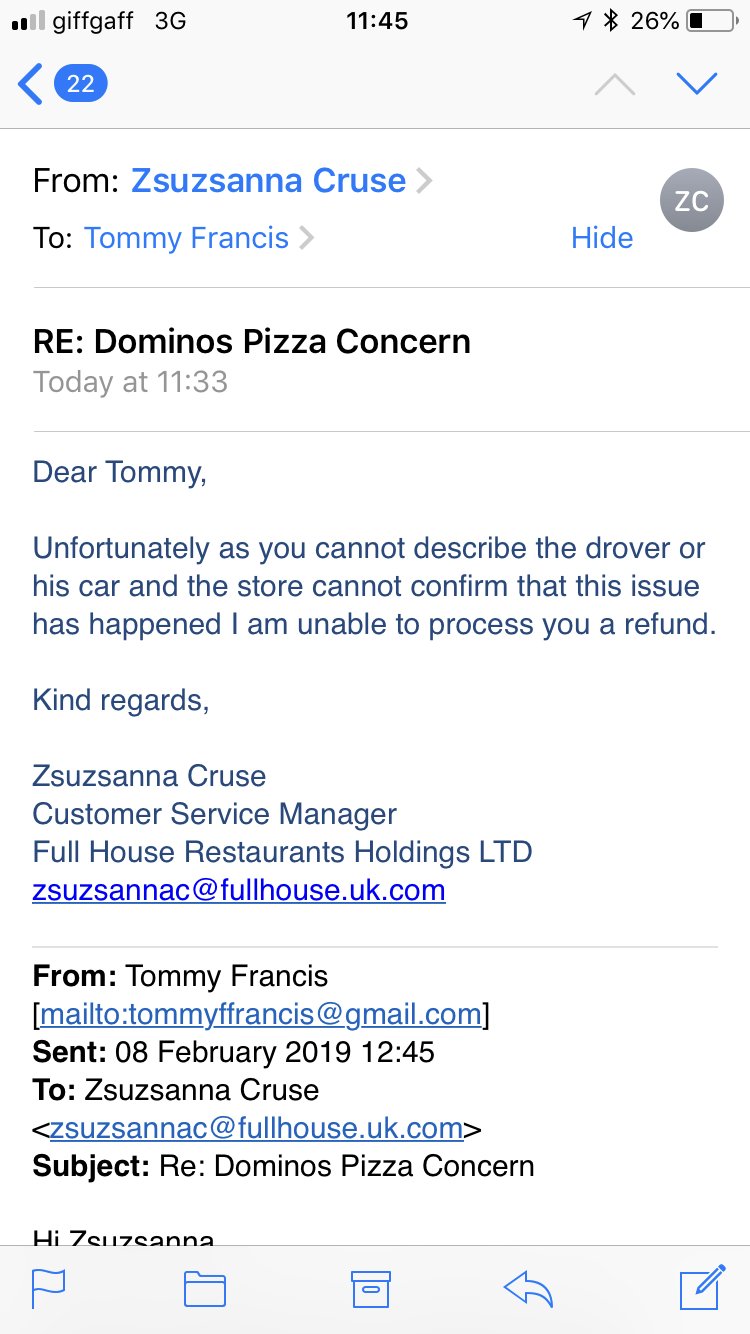Hide the header details
750x1334 pixels.
(x=602, y=238)
